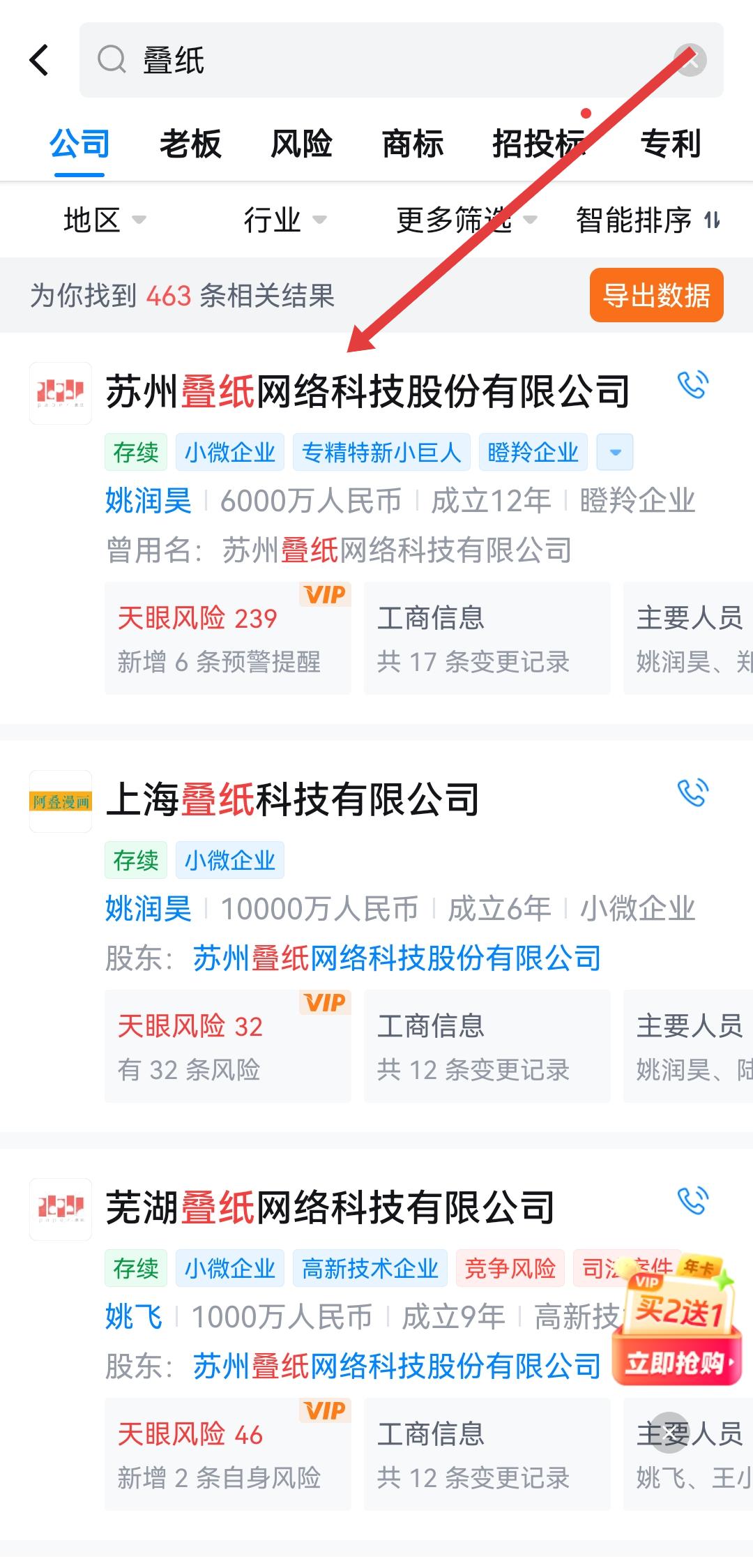Tap the 导出数据 button
Viewport: 753px width, 1568px height.
pos(656,296)
